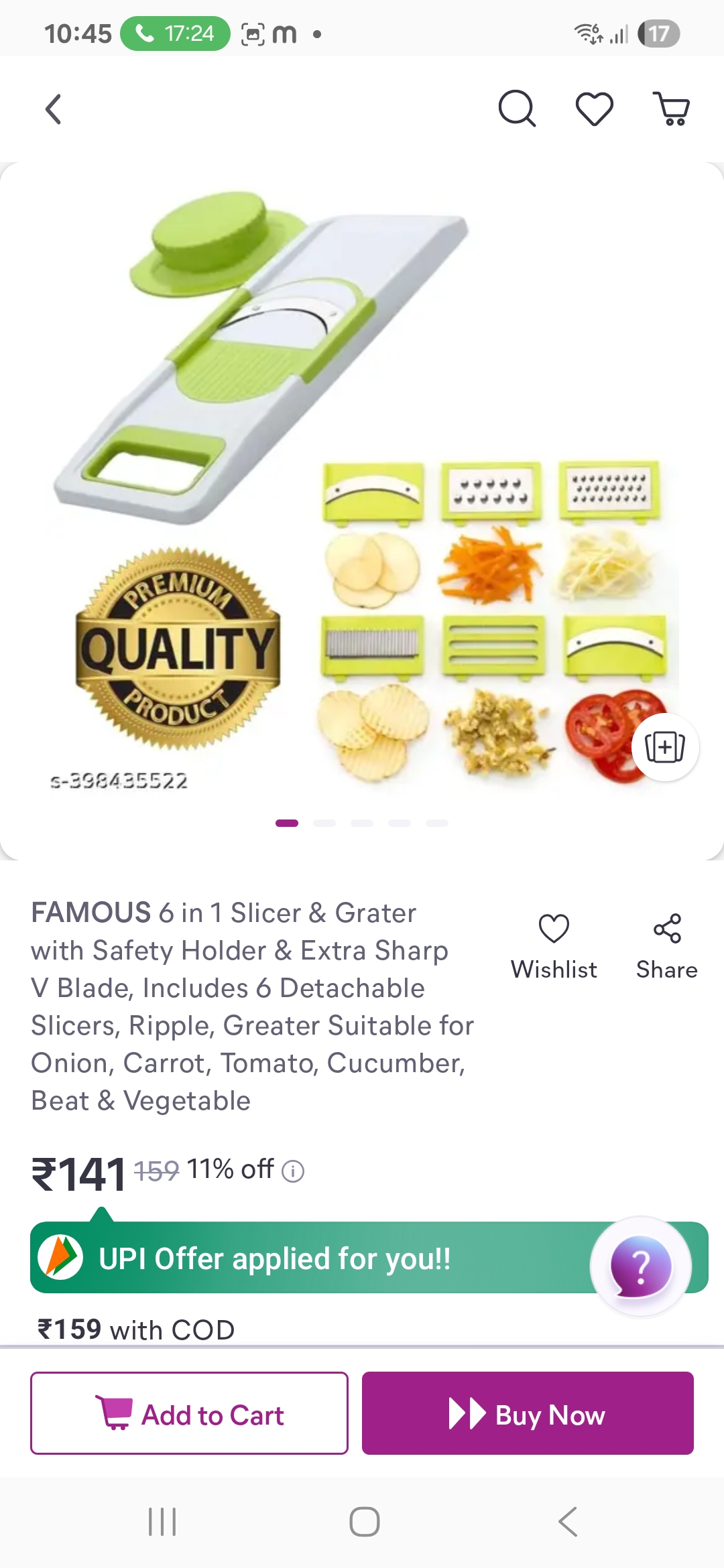Open wishlist from the top heart icon
This screenshot has height=1568, width=724.
(x=595, y=109)
